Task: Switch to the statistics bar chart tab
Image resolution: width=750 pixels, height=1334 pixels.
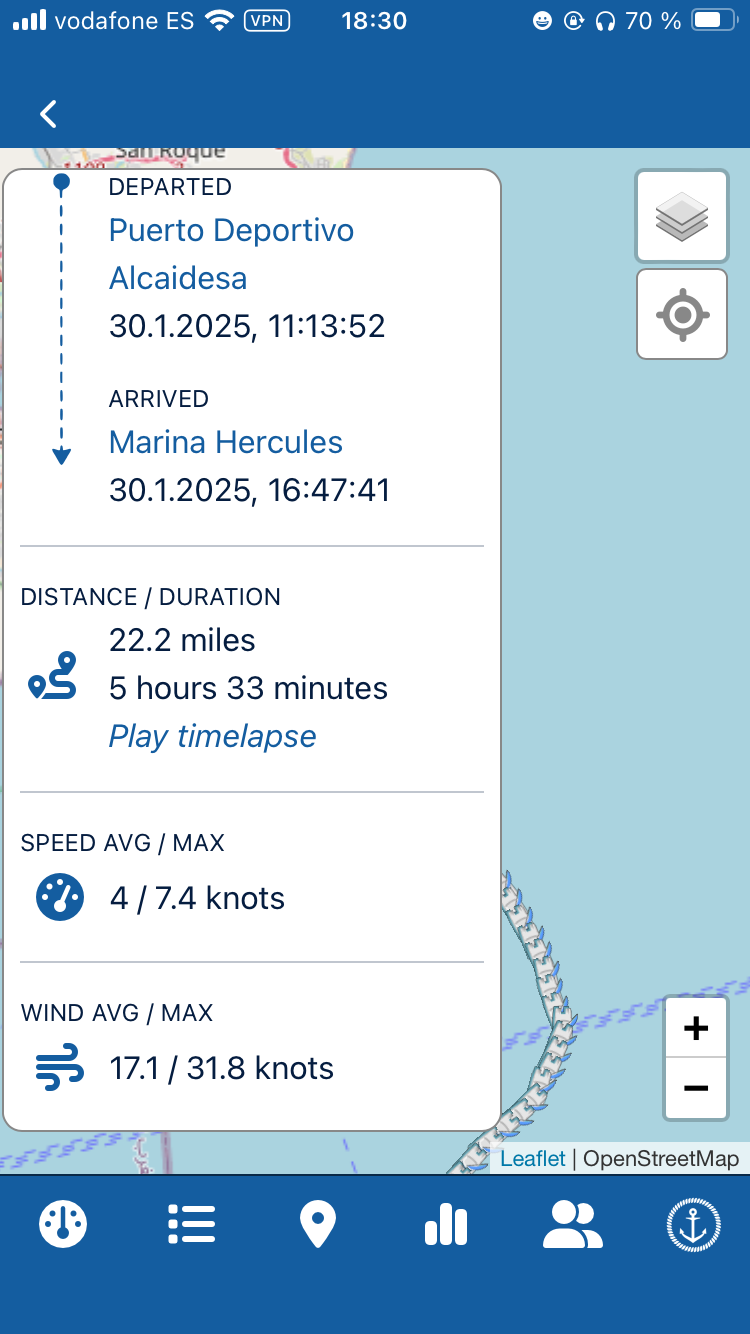Action: [x=446, y=1224]
